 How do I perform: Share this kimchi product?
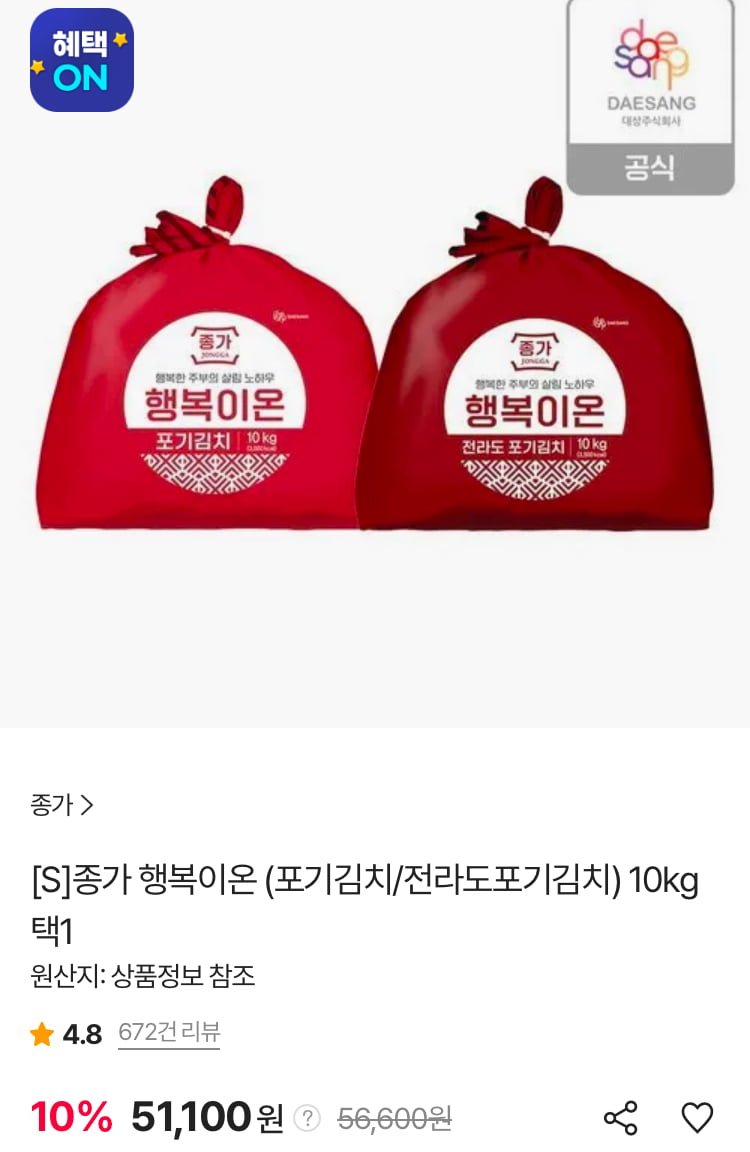[621, 1118]
